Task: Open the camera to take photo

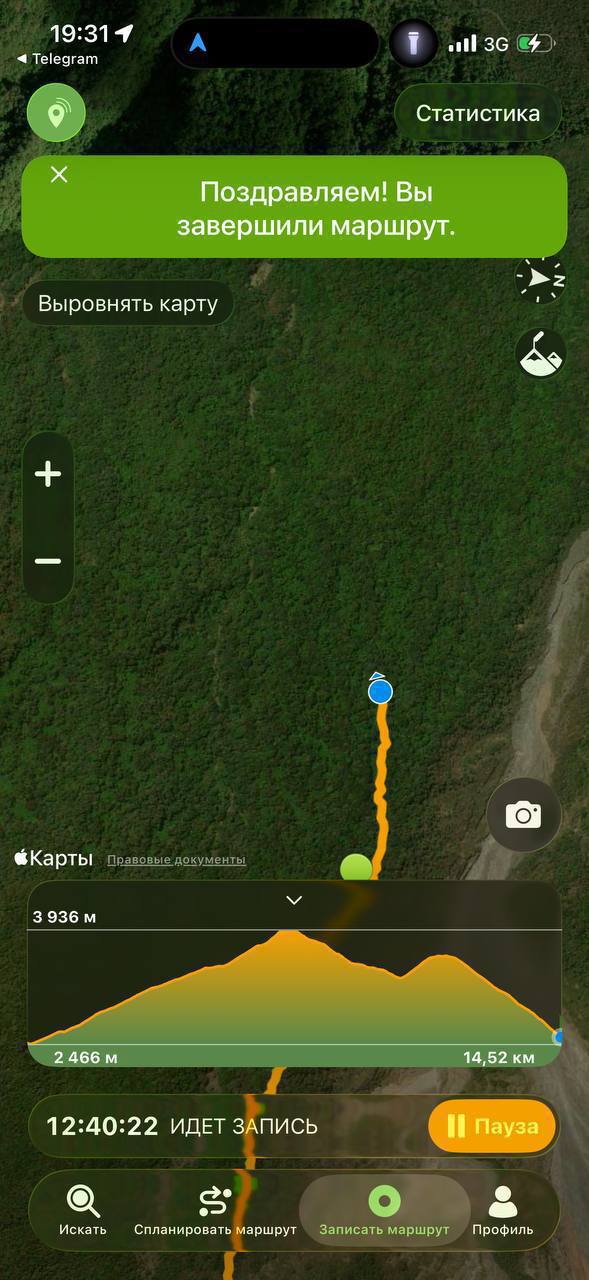Action: 523,815
